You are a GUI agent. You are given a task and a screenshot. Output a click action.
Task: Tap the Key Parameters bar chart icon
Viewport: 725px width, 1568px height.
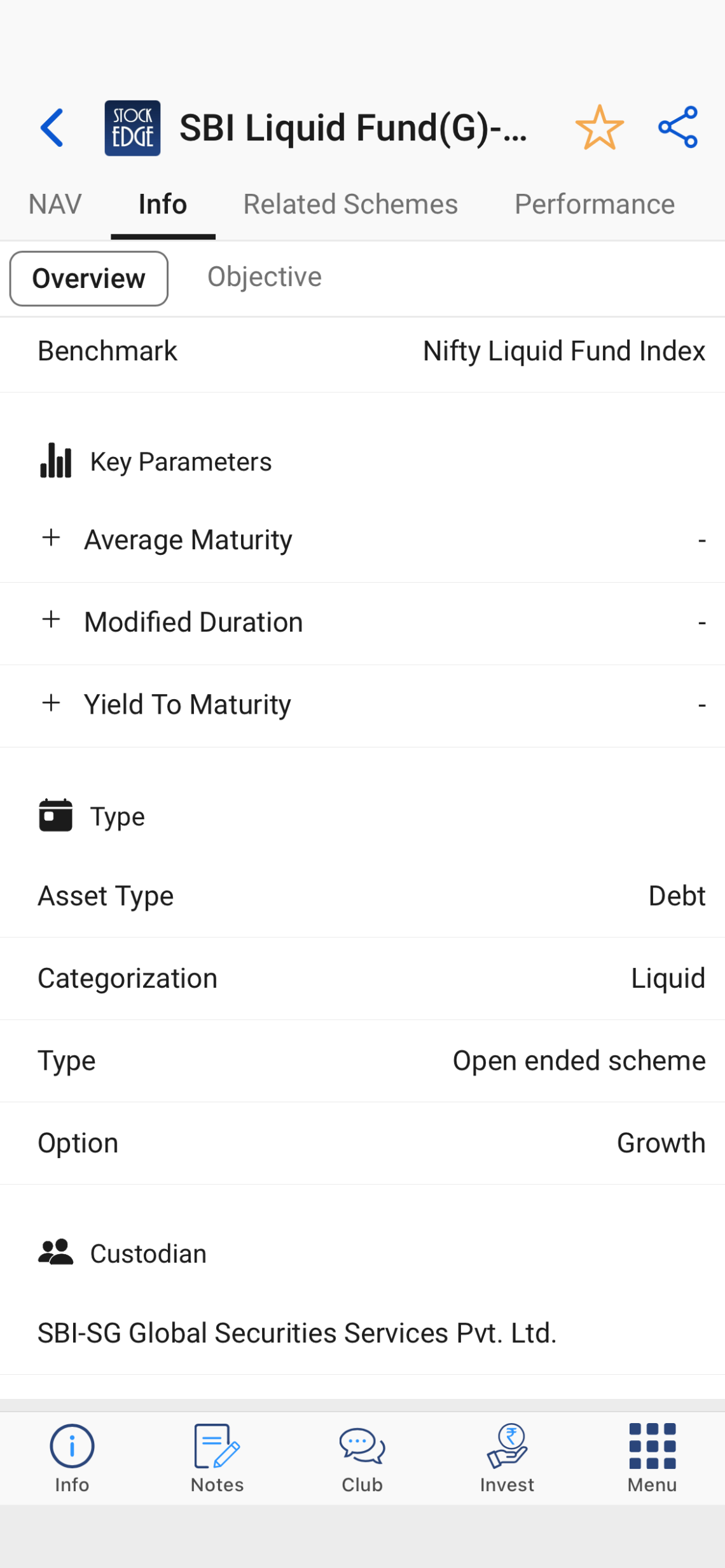point(55,462)
